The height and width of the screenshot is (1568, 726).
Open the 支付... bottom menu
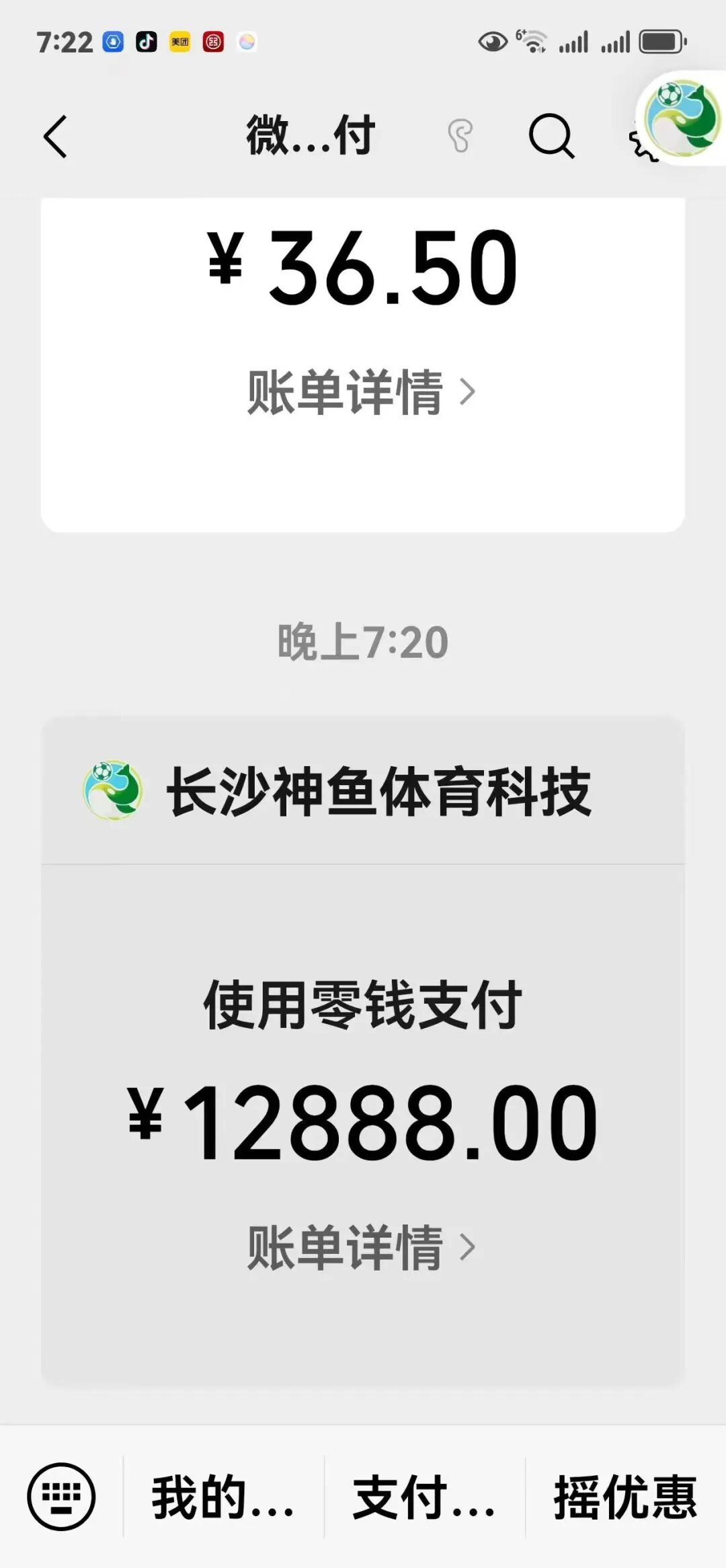coord(424,1497)
